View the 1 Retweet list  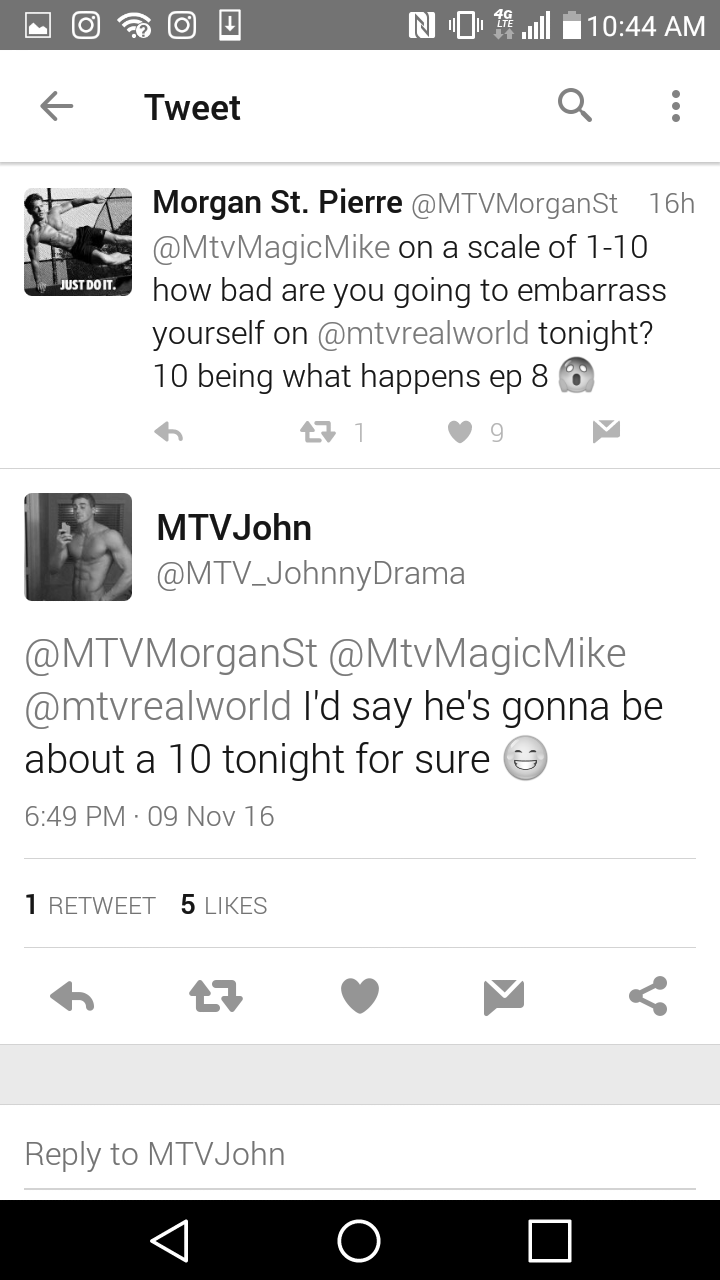[90, 905]
